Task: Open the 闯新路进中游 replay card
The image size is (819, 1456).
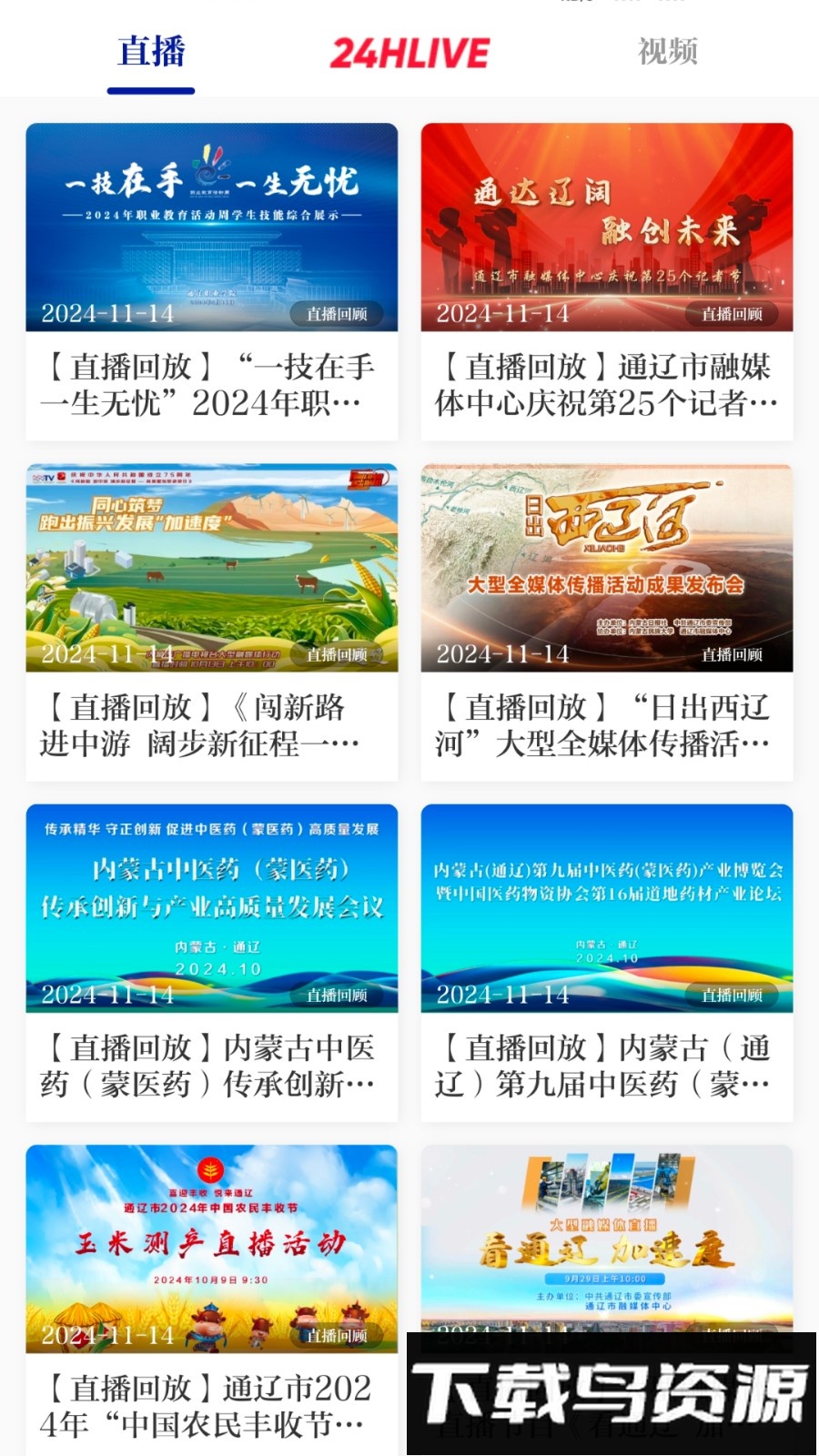Action: click(211, 622)
